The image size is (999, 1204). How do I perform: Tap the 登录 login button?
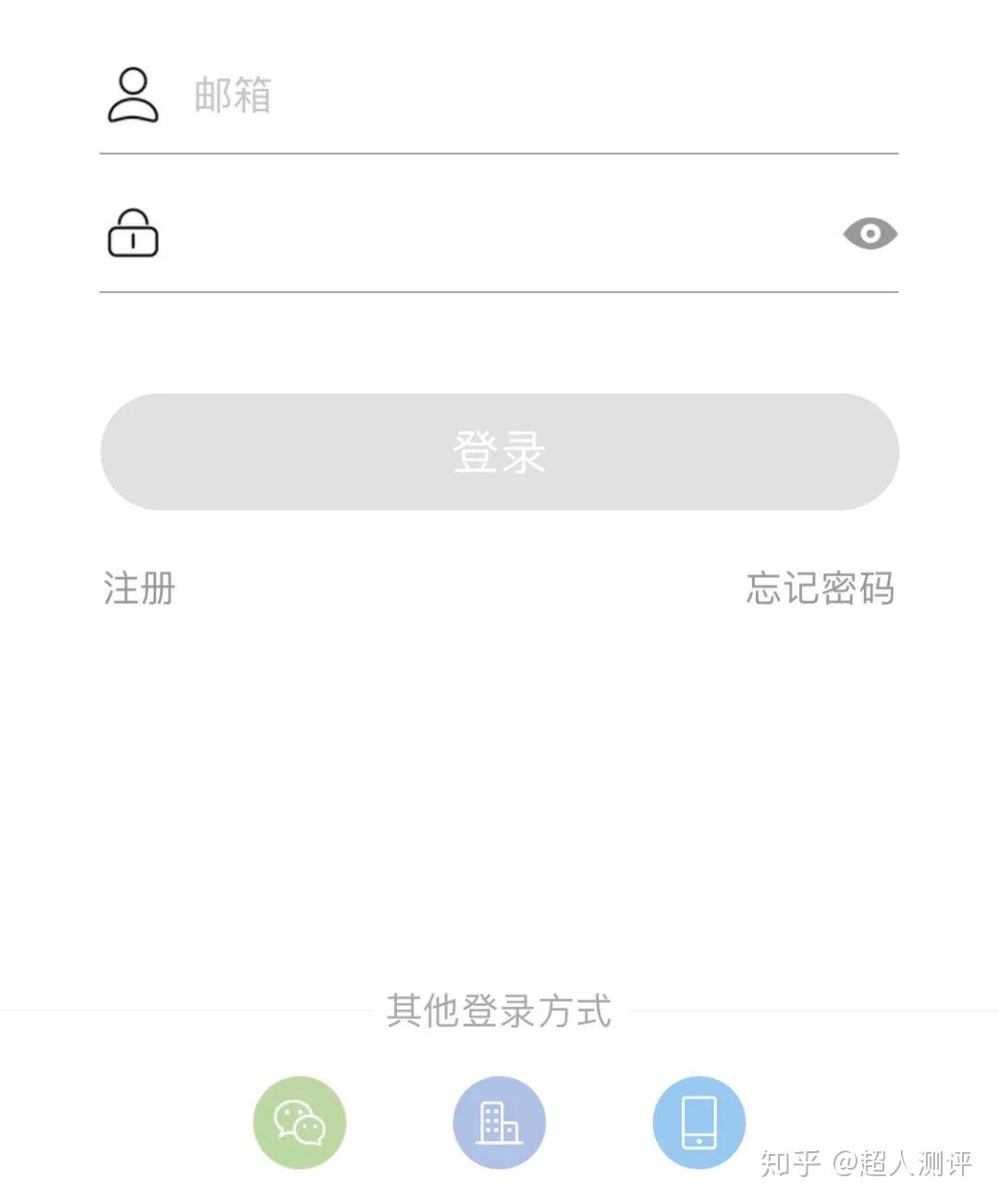[499, 452]
